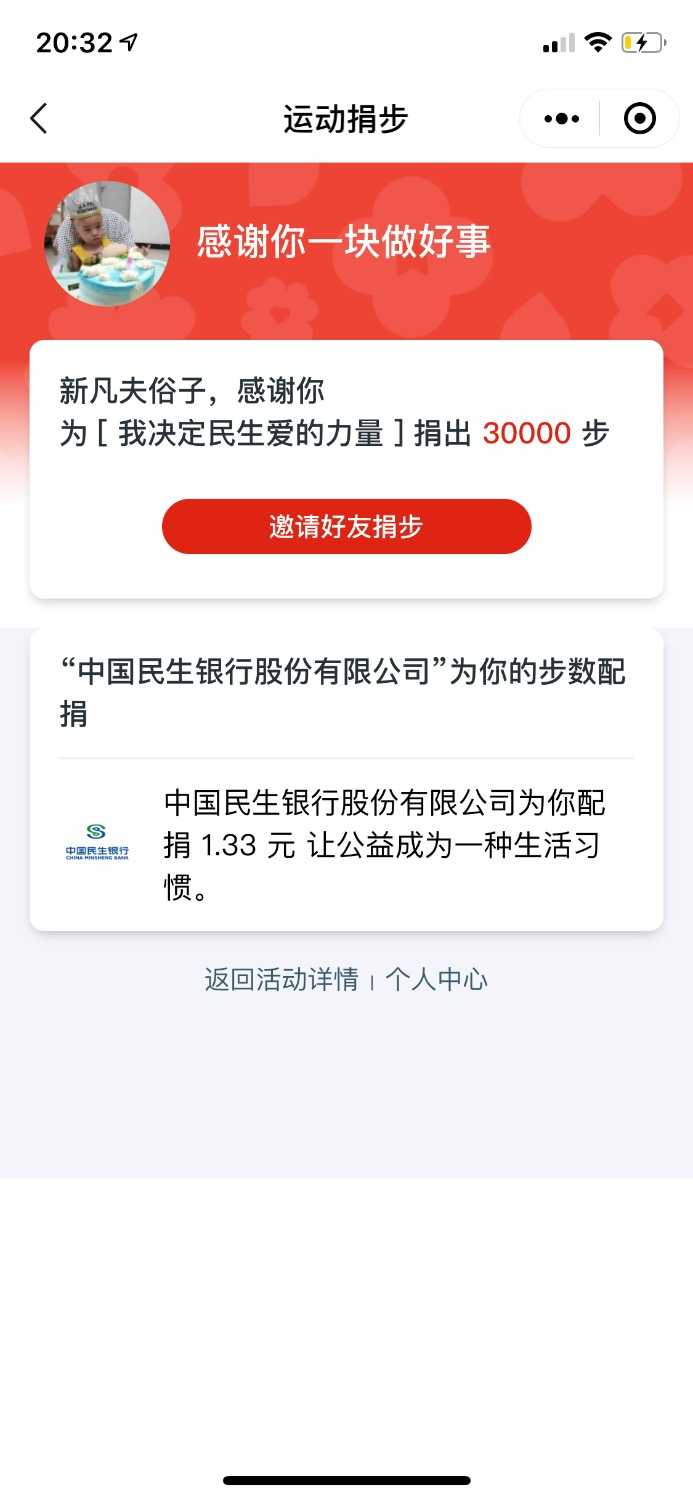Close the mini program with the circle icon
Screen dimensions: 693x1500
639,119
